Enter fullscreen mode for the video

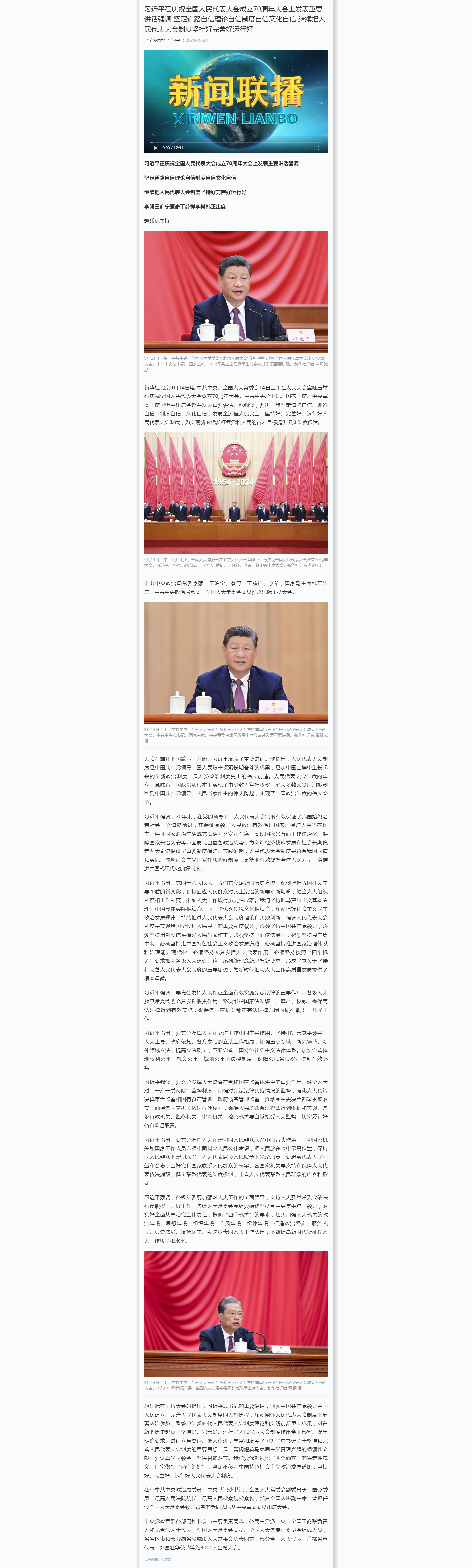(x=316, y=148)
